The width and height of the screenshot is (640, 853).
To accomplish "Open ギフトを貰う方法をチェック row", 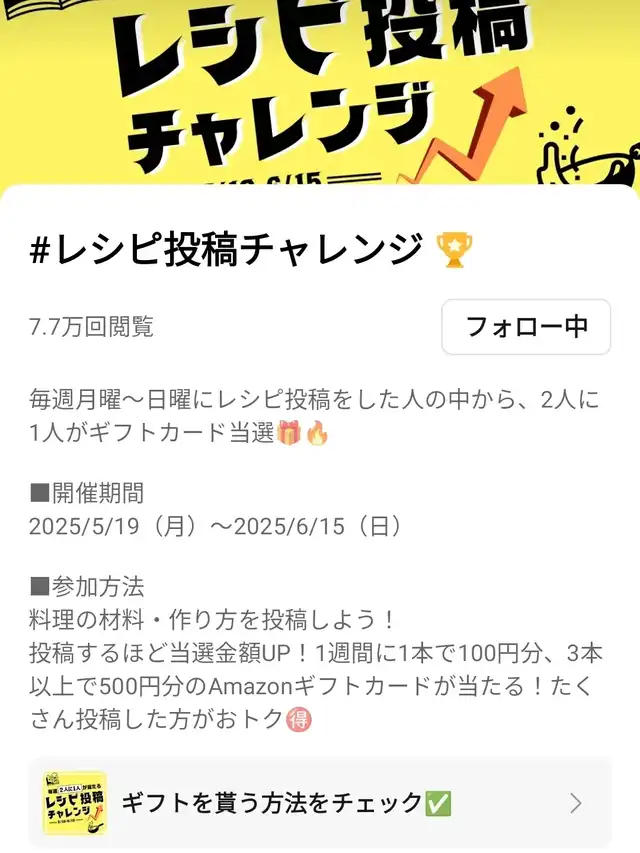I will click(320, 803).
